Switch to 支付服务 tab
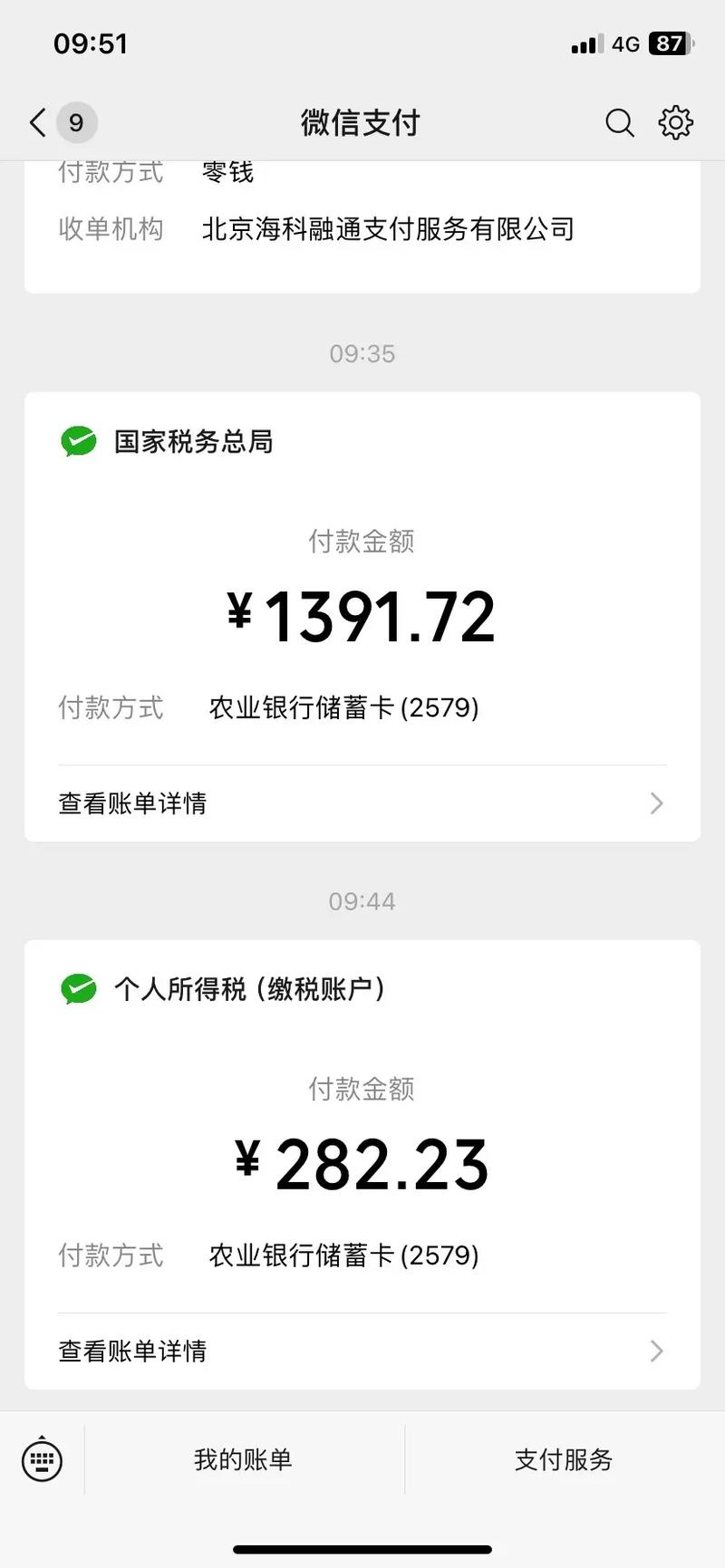Viewport: 725px width, 1568px height. pos(563,1459)
